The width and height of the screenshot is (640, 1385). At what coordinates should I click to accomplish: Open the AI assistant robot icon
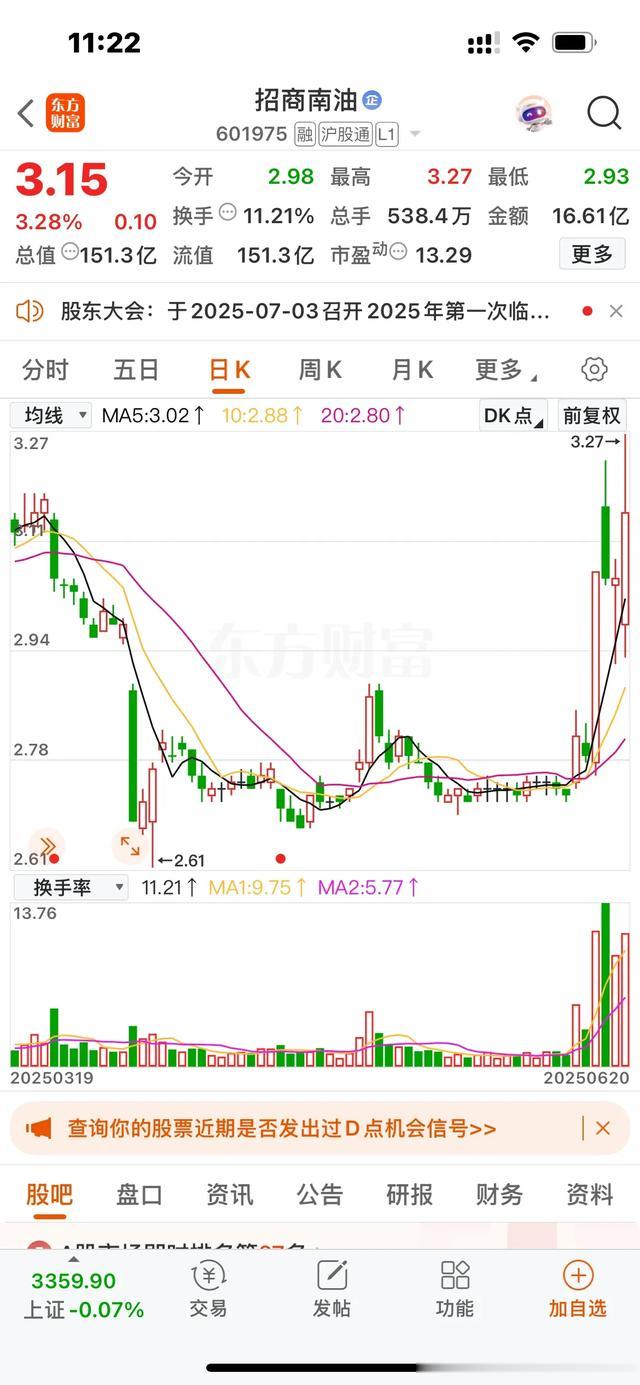[535, 114]
